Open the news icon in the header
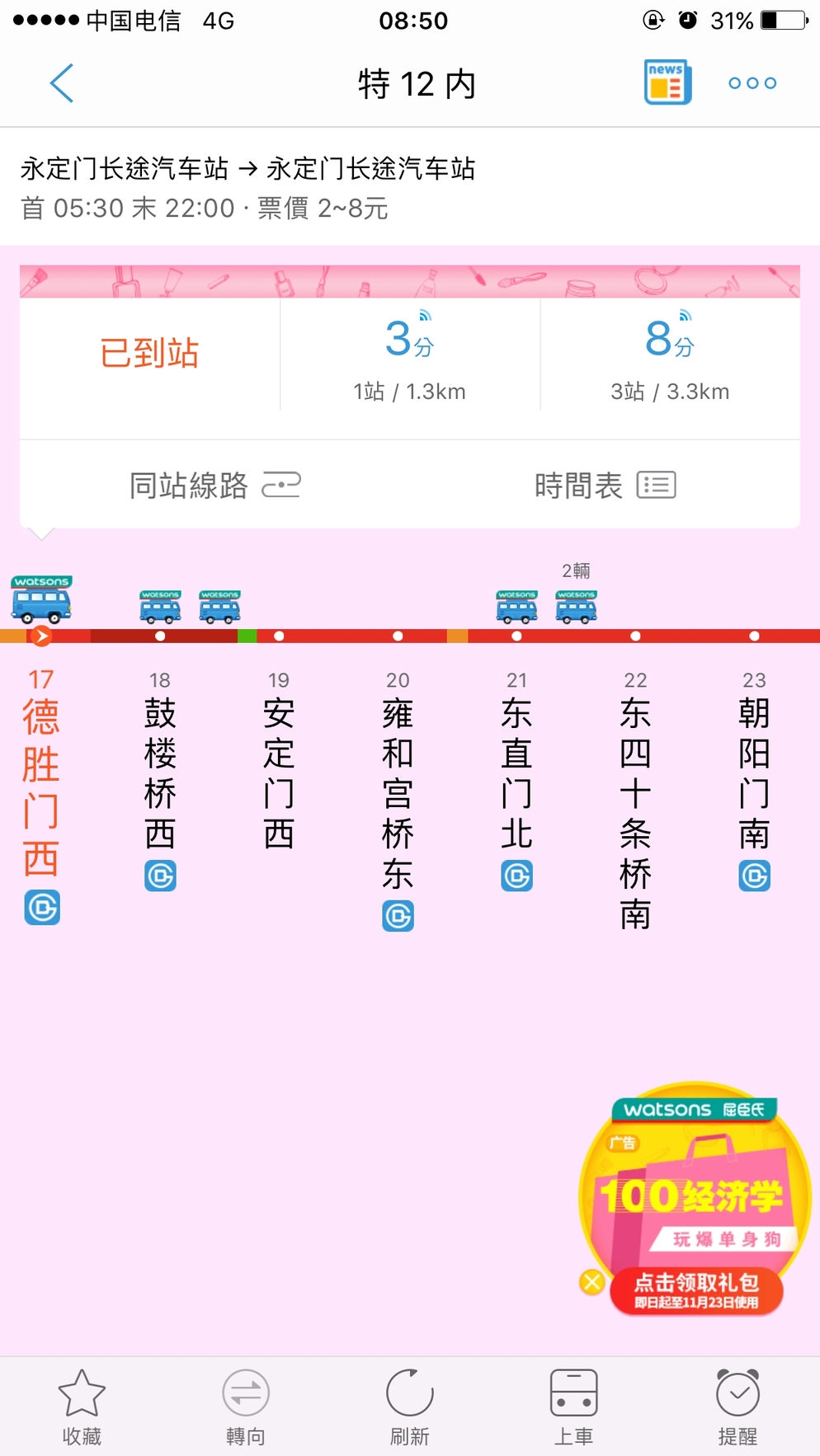Viewport: 820px width, 1456px height. click(x=667, y=82)
